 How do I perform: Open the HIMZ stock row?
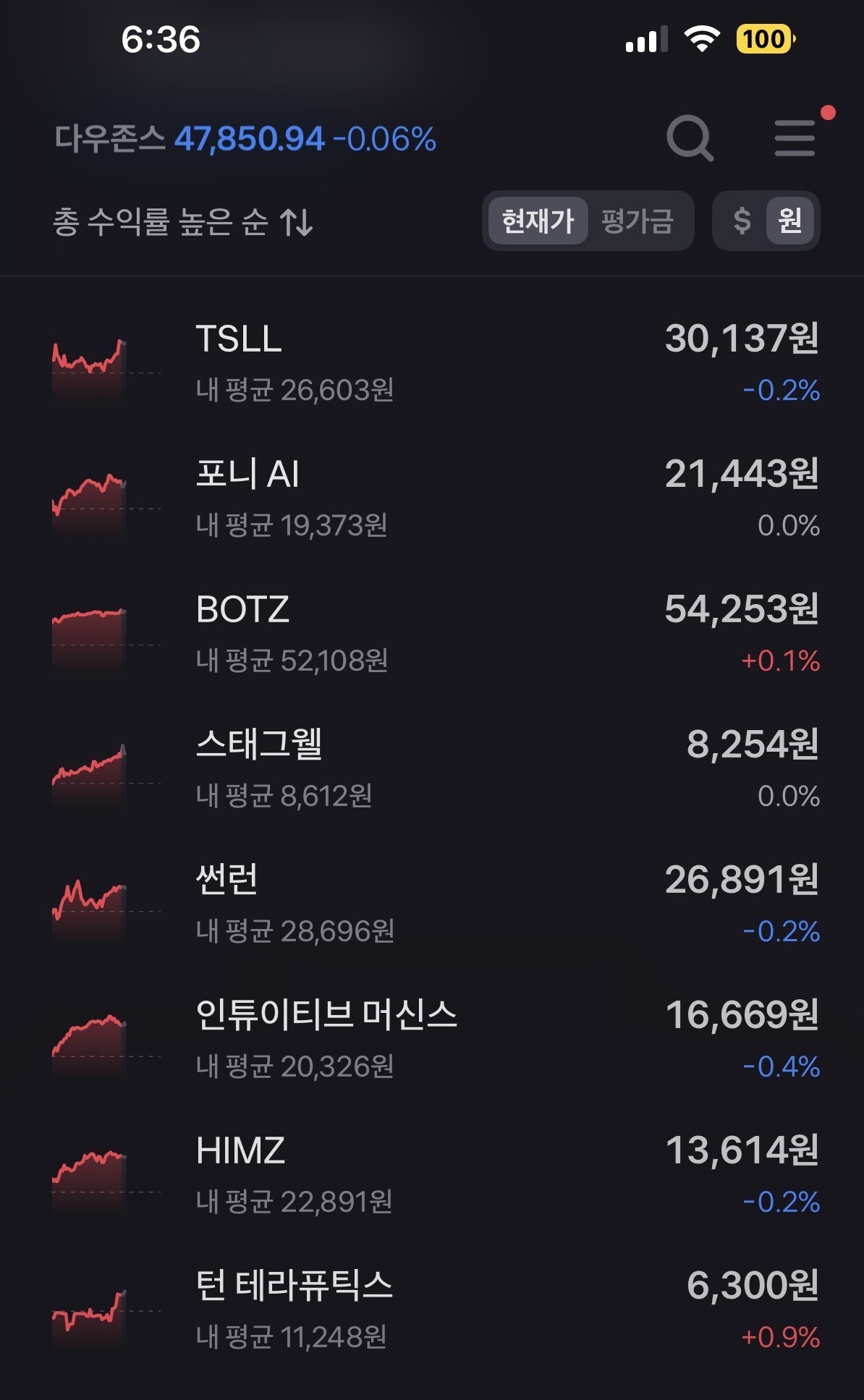click(432, 1176)
